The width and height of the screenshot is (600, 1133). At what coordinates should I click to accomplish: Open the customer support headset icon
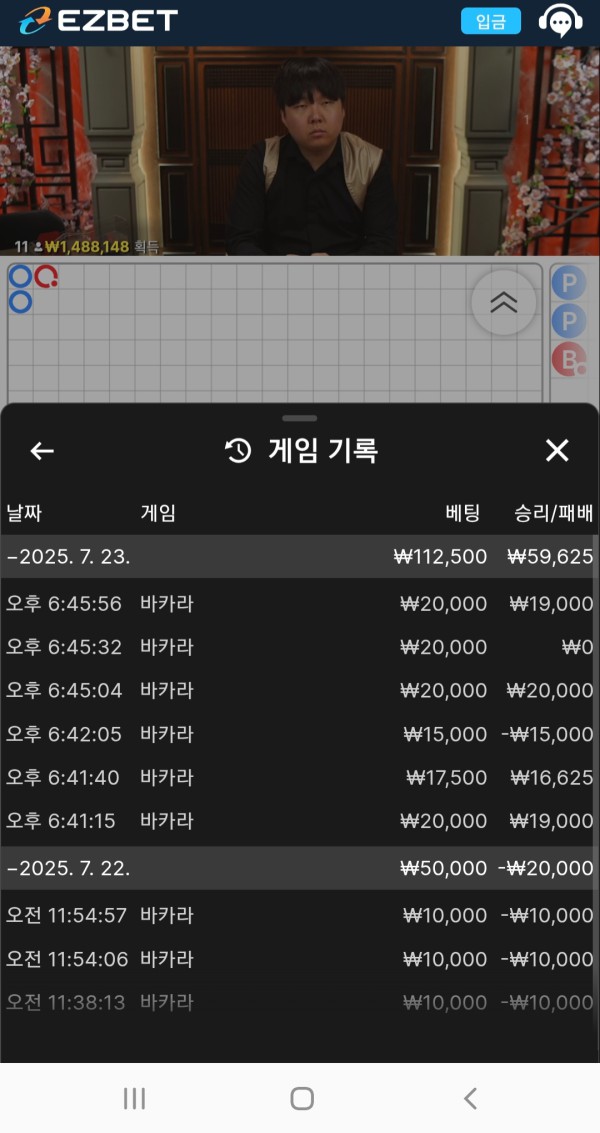pos(560,21)
